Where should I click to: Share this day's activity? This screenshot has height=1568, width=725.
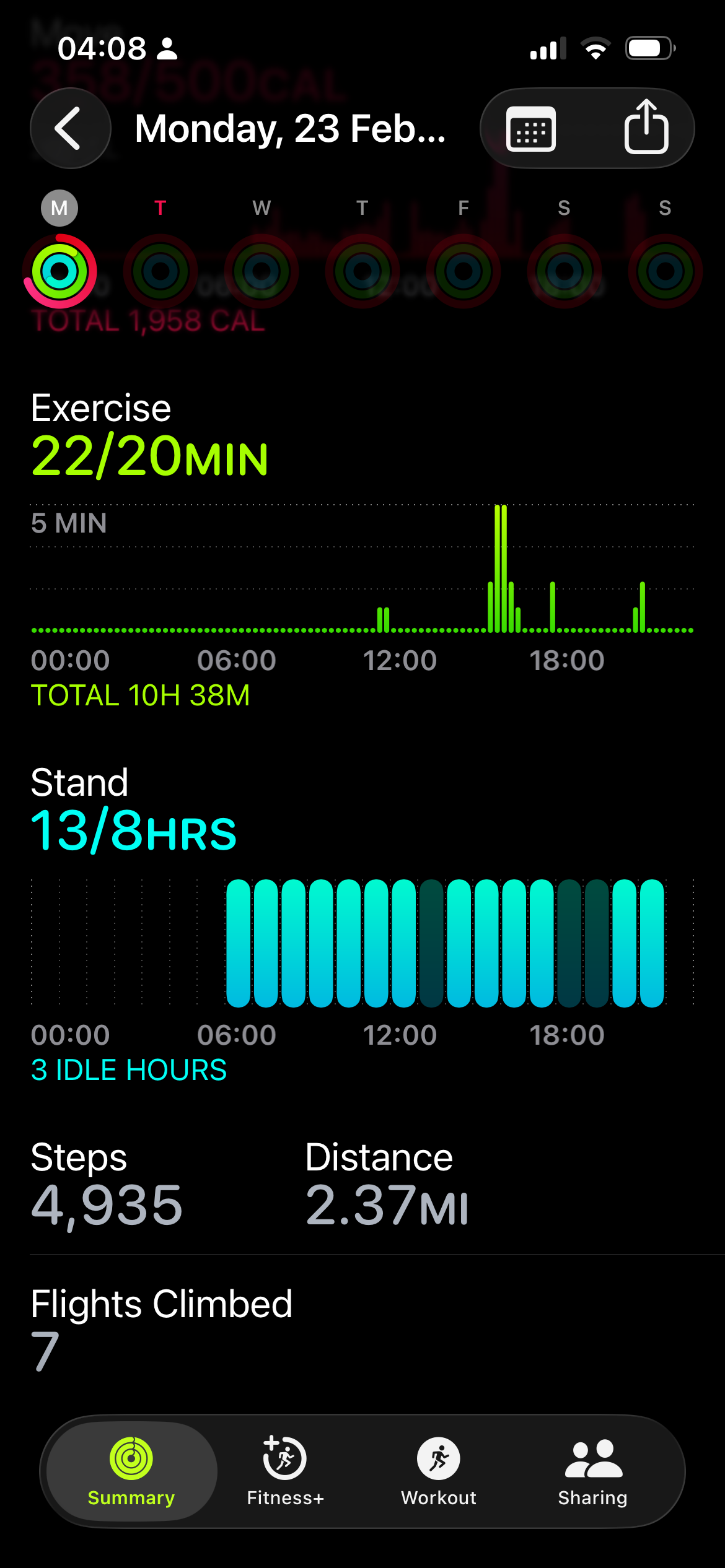(x=646, y=128)
